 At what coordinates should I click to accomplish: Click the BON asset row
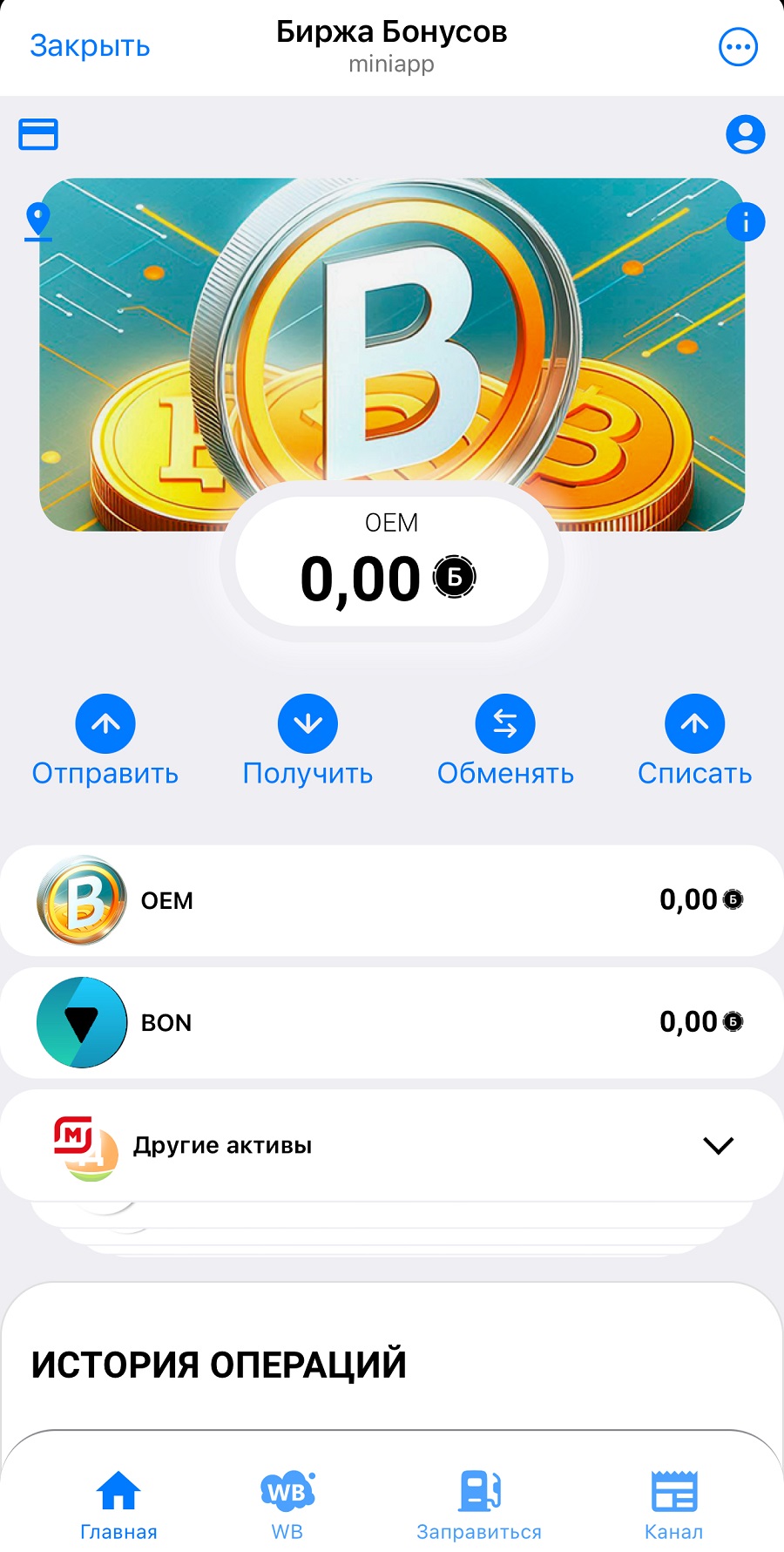(391, 1022)
